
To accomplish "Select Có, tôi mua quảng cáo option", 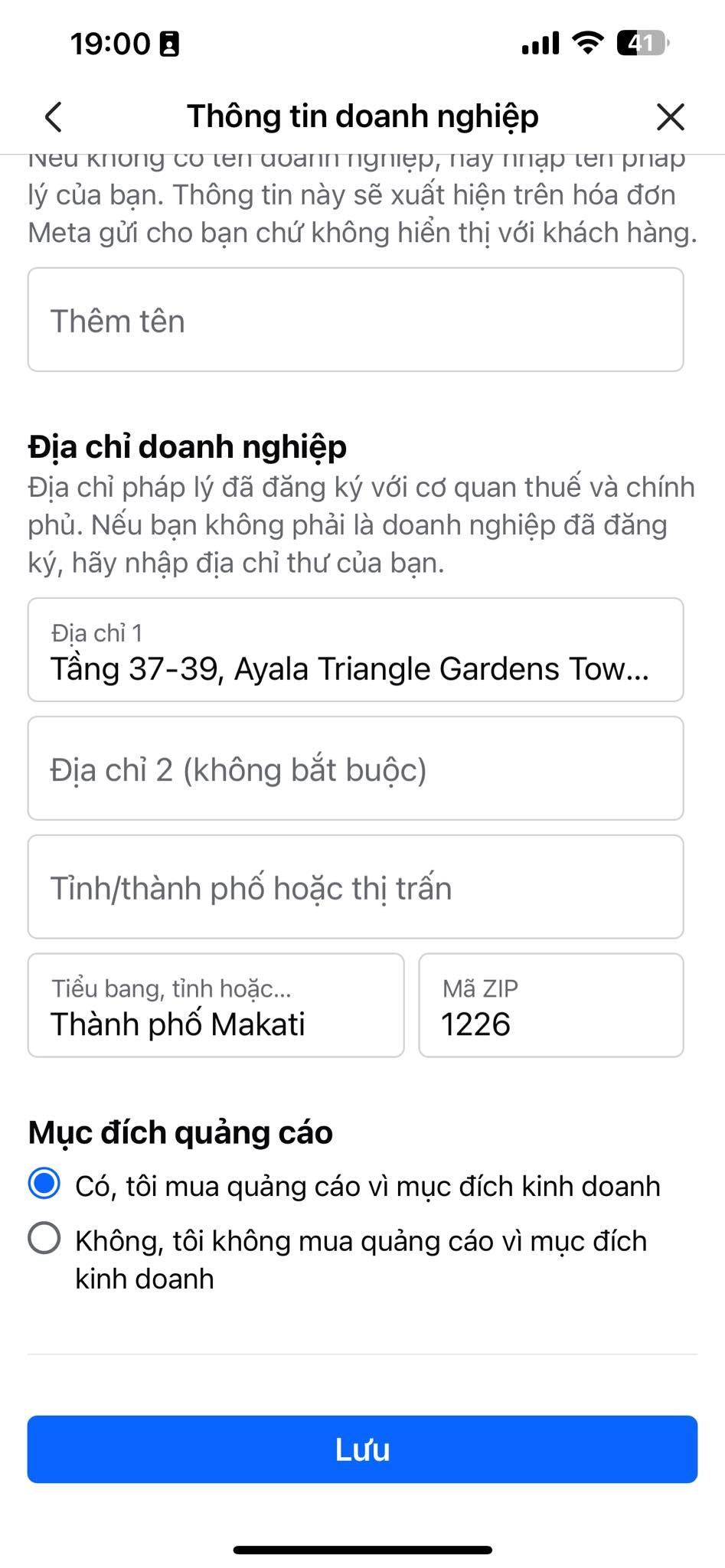I will point(44,1184).
